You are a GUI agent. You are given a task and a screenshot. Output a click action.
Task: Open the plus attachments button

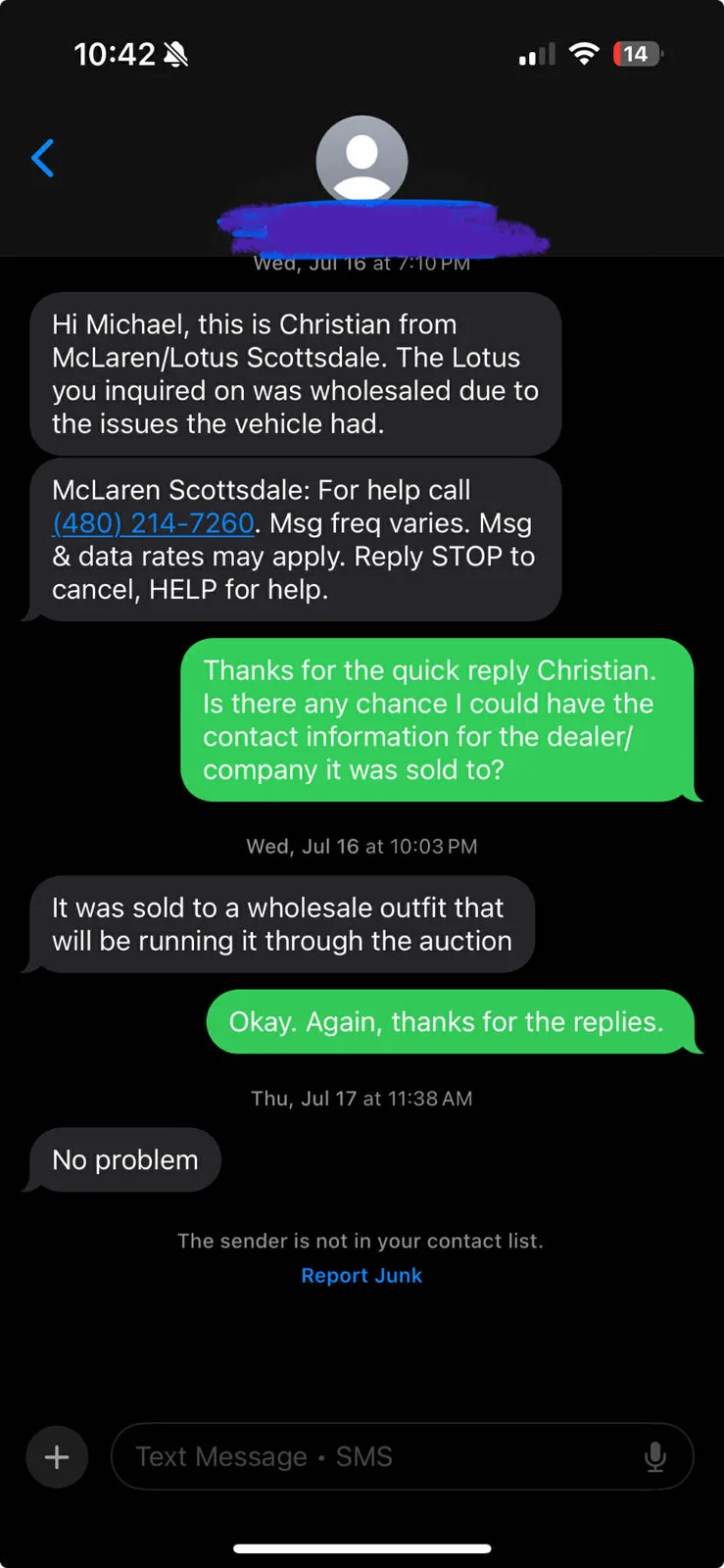pos(57,1456)
